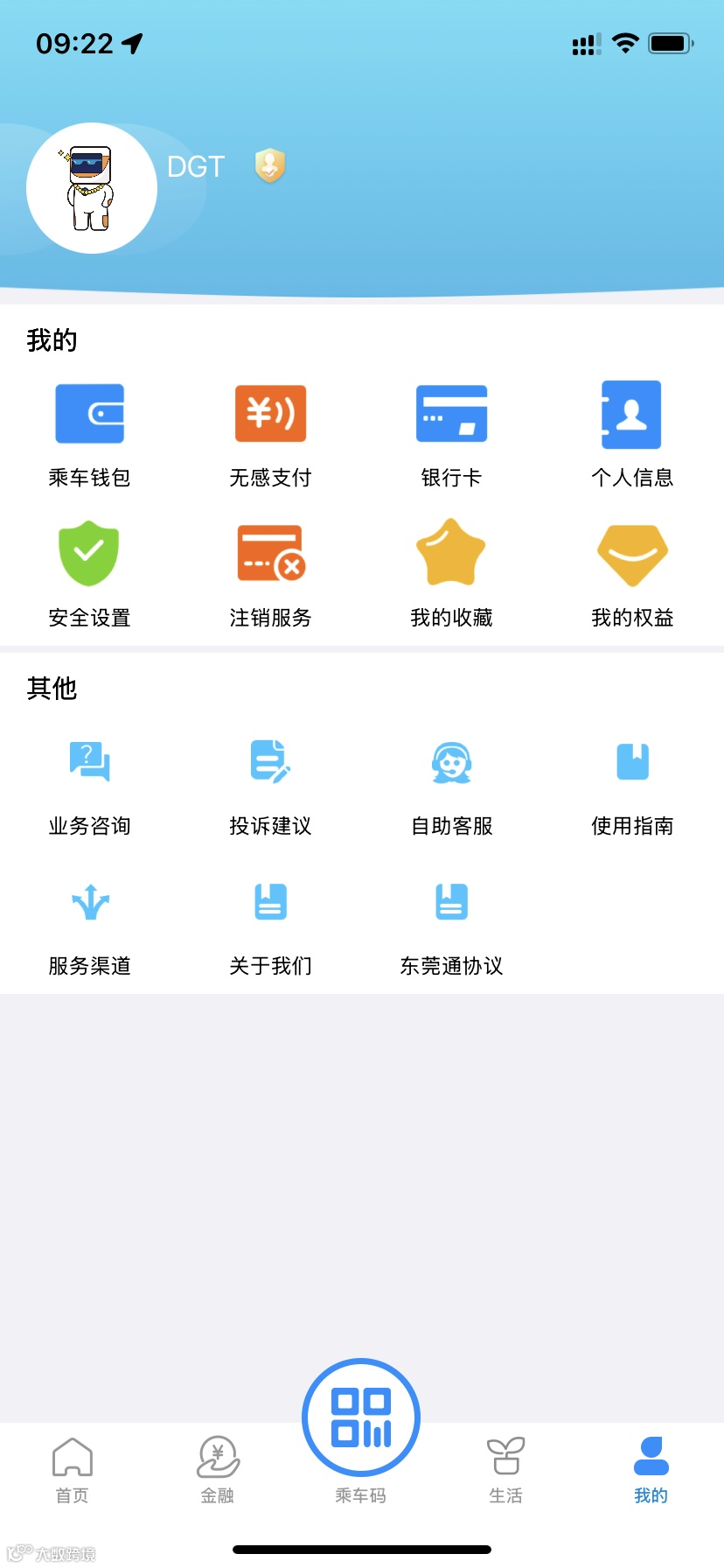The image size is (724, 1568).
Task: Open 无感支付 settings
Action: [270, 435]
